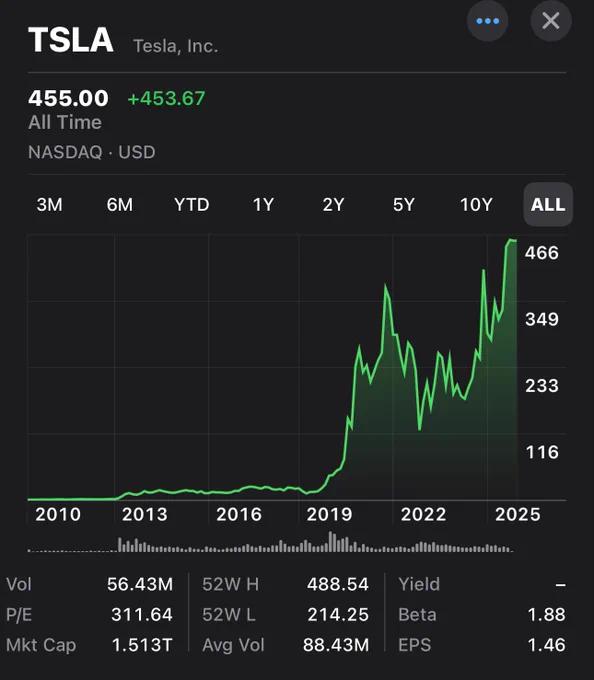Switch to the 1Y range
The image size is (594, 680).
(263, 205)
